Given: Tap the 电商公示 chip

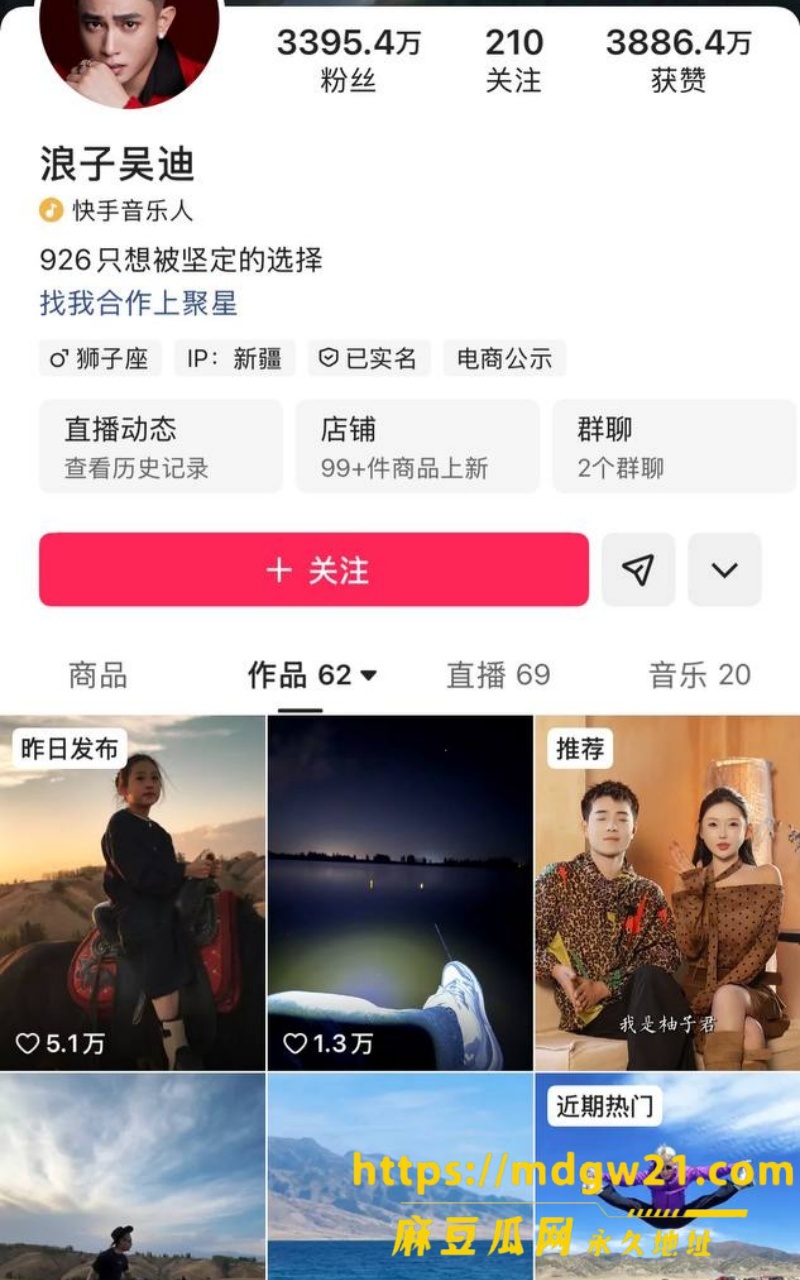Looking at the screenshot, I should [505, 358].
